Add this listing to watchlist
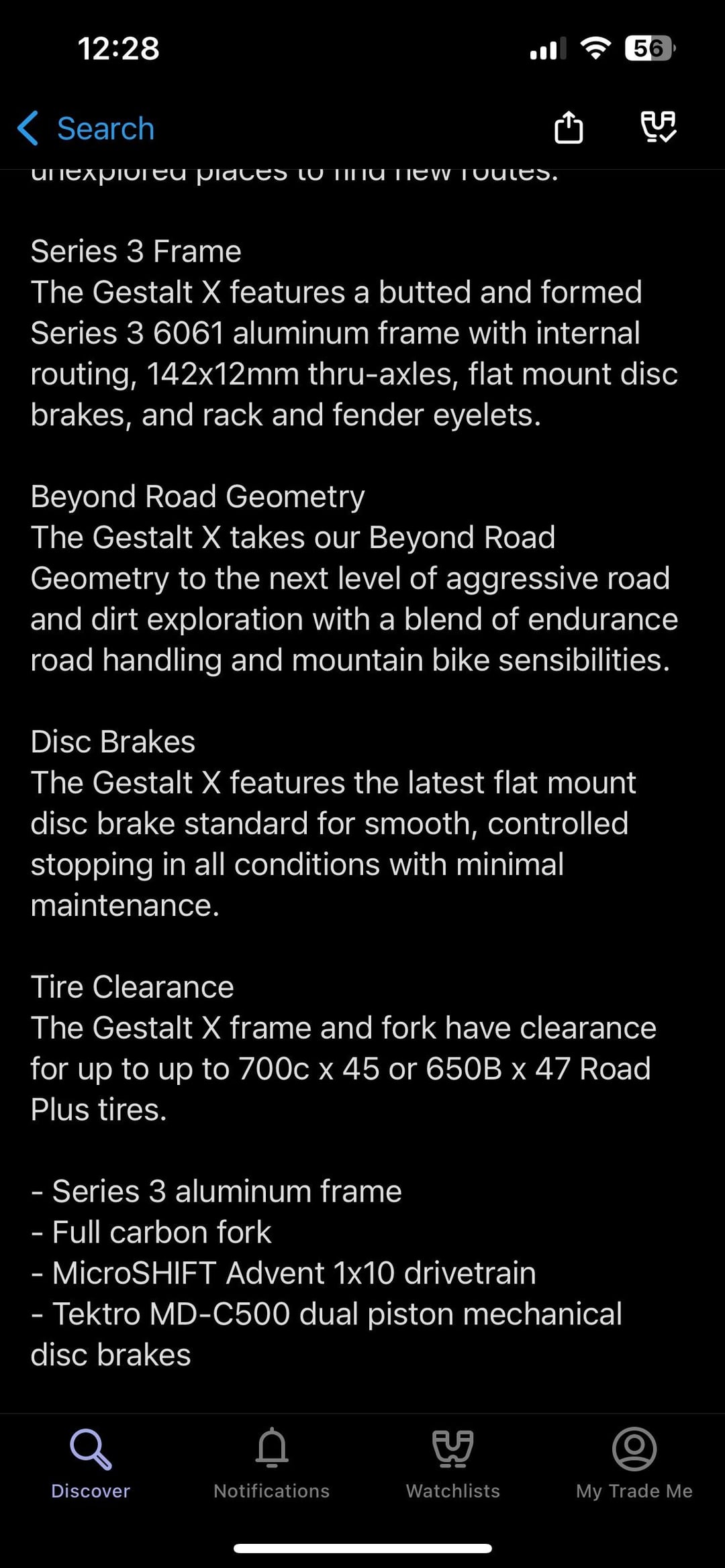Image resolution: width=725 pixels, height=1568 pixels. (659, 127)
